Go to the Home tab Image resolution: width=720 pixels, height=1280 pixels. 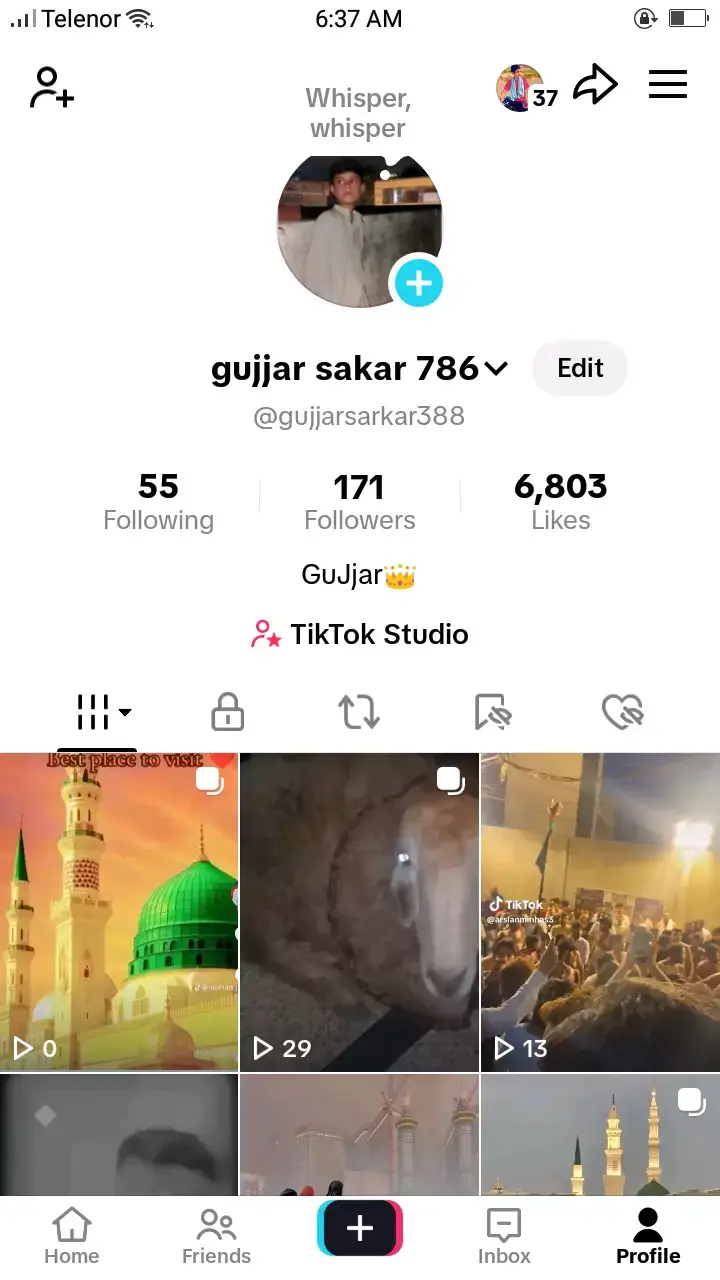[71, 1236]
